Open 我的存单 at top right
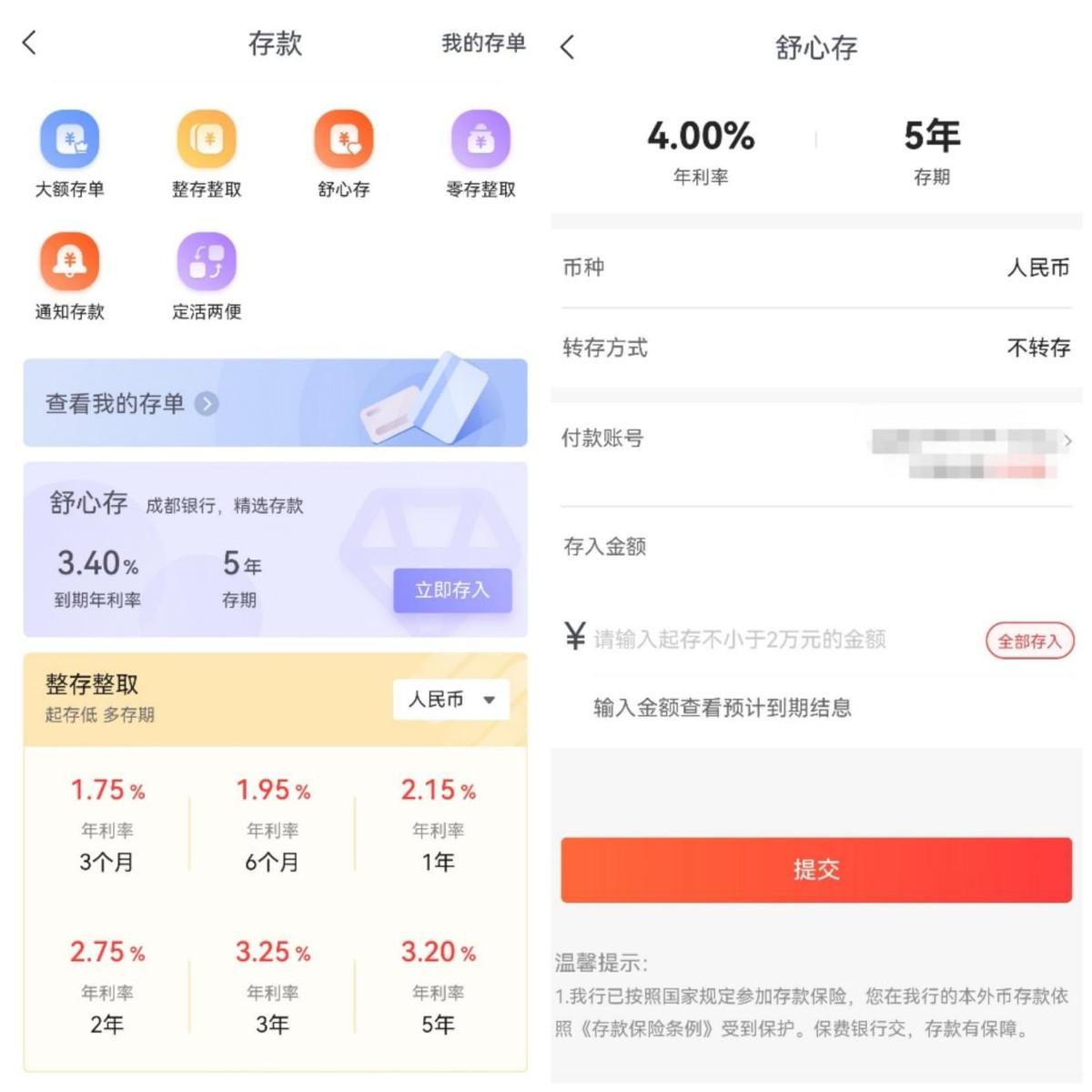The image size is (1092, 1092). pos(483,43)
